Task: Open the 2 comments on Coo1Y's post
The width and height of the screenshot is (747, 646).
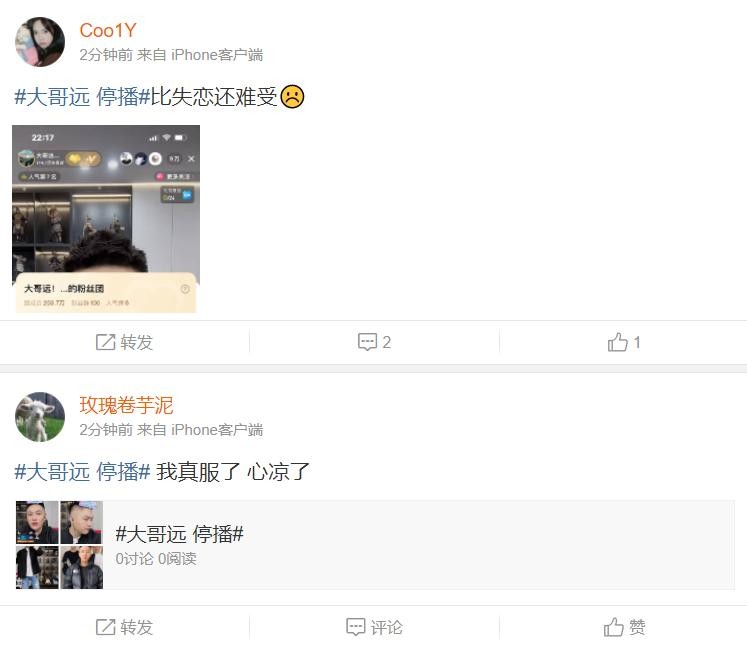Action: (374, 342)
